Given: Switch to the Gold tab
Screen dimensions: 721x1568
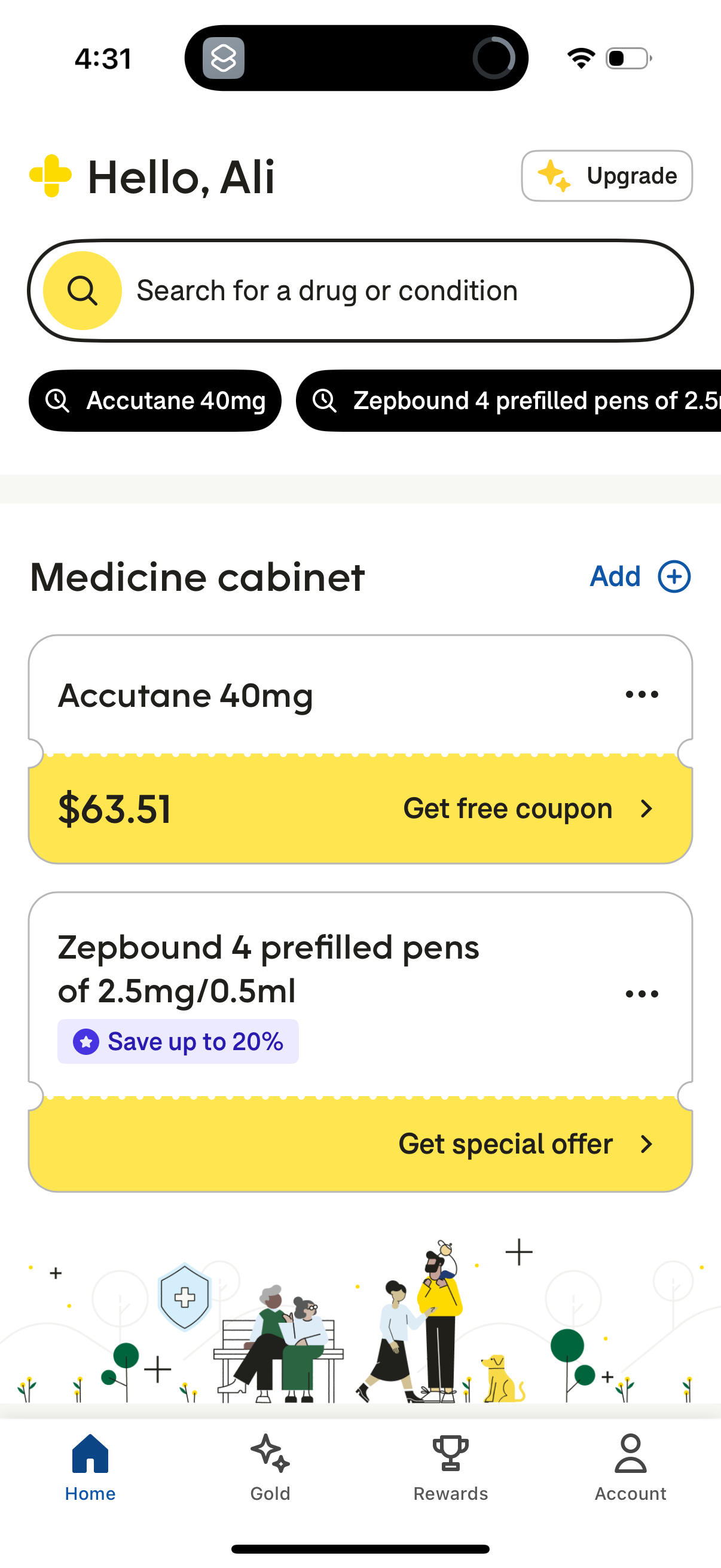Looking at the screenshot, I should click(270, 1467).
